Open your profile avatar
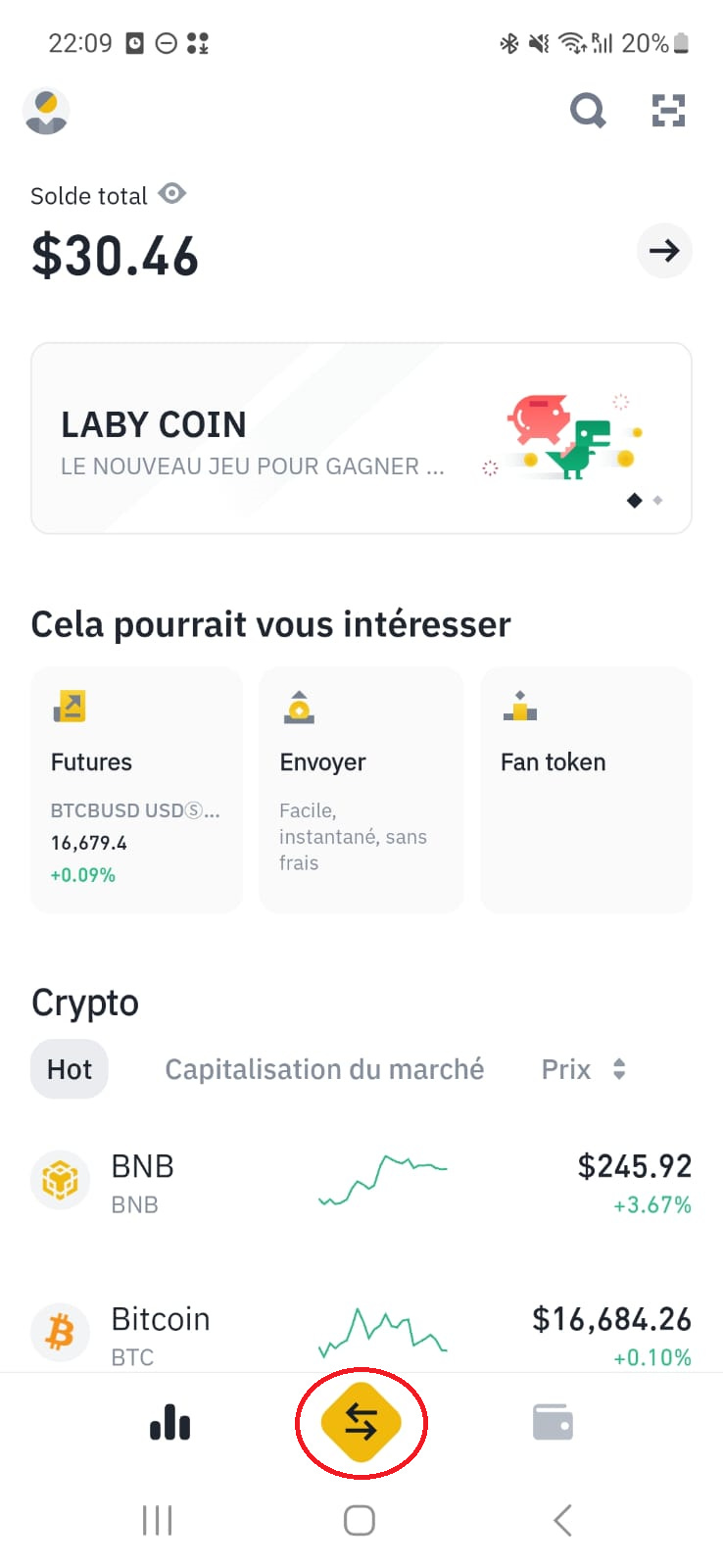This screenshot has width=723, height=1568. pyautogui.click(x=46, y=111)
